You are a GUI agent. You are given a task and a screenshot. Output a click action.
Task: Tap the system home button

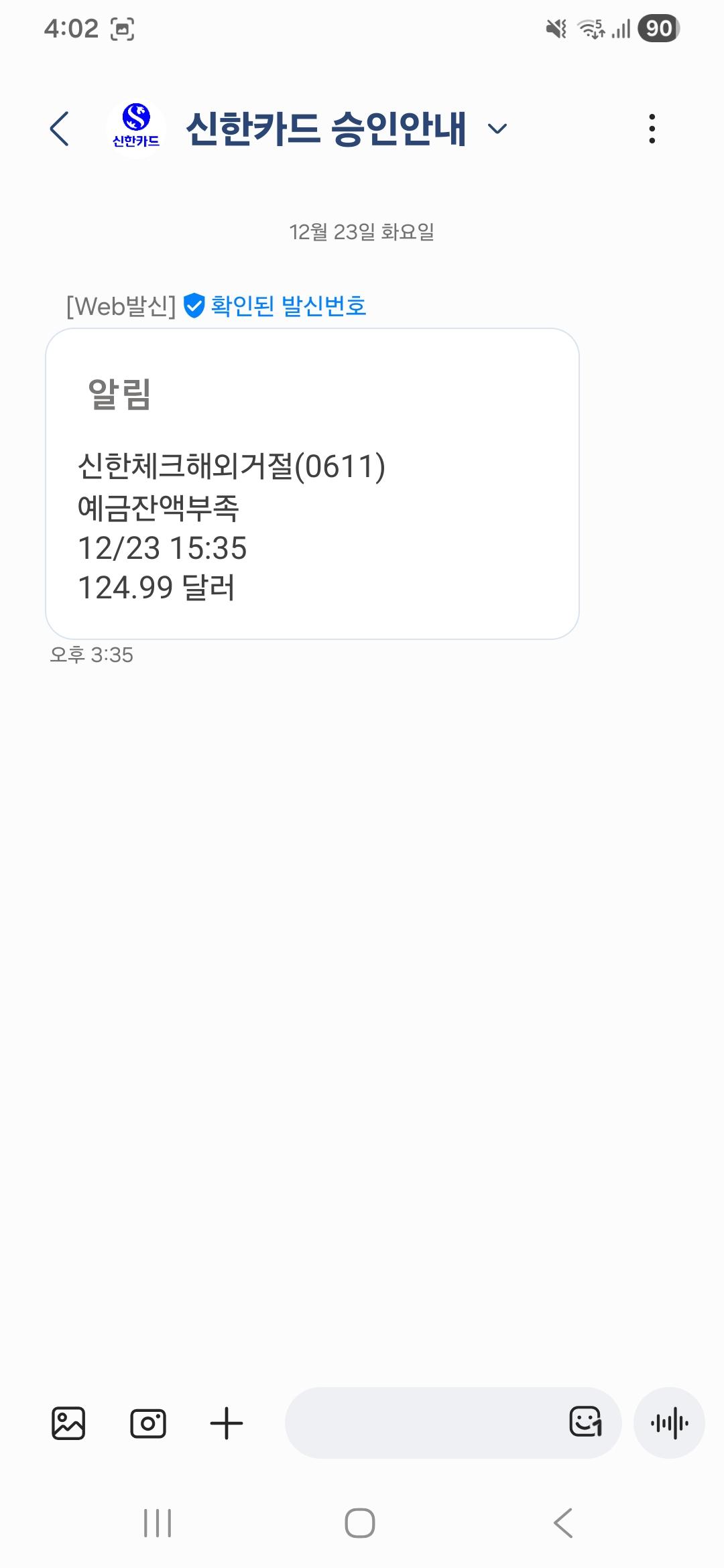coord(360,1523)
